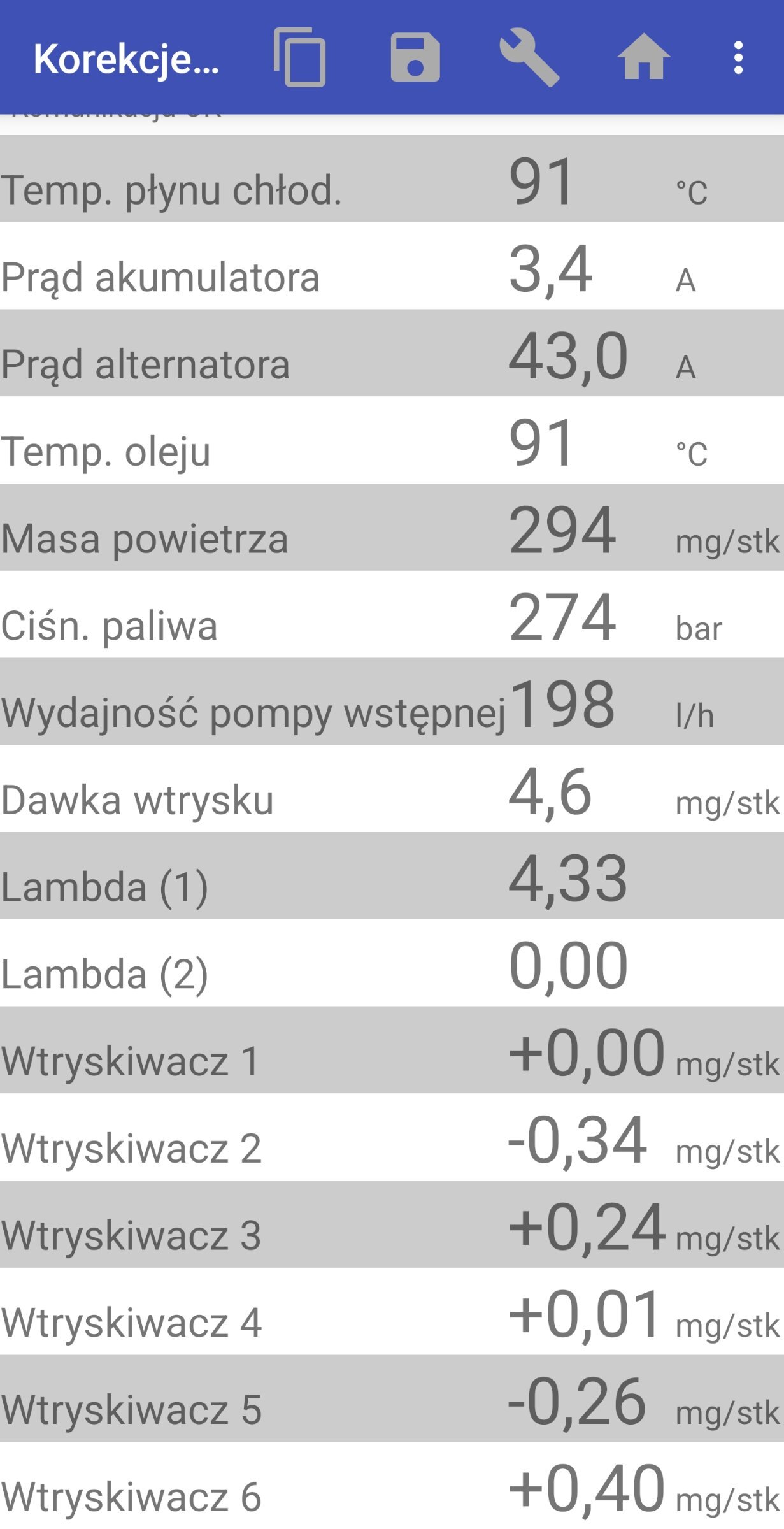The height and width of the screenshot is (1529, 784).
Task: Go to the home screen icon
Action: 643,57
